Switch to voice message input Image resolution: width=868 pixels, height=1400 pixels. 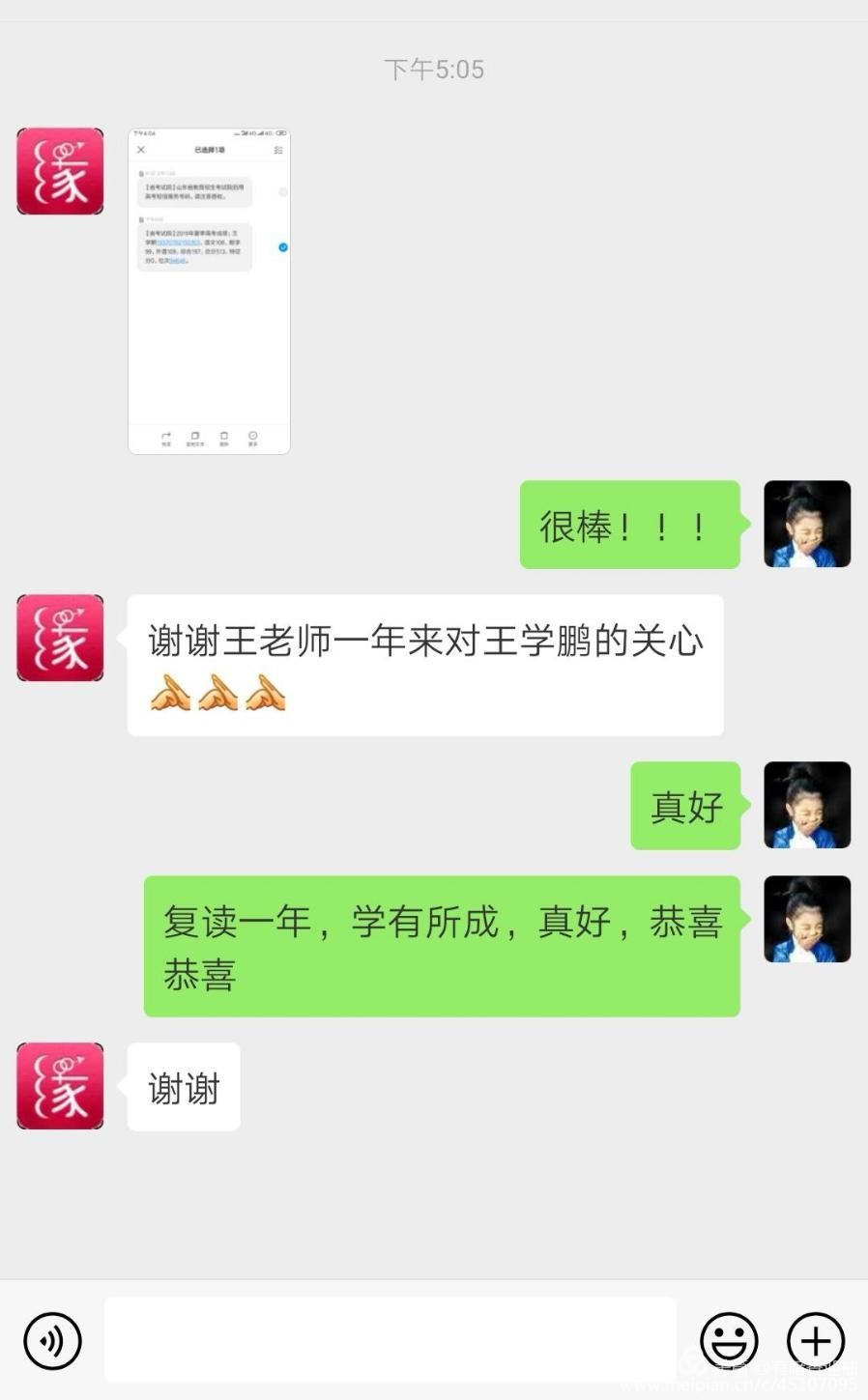tap(52, 1340)
